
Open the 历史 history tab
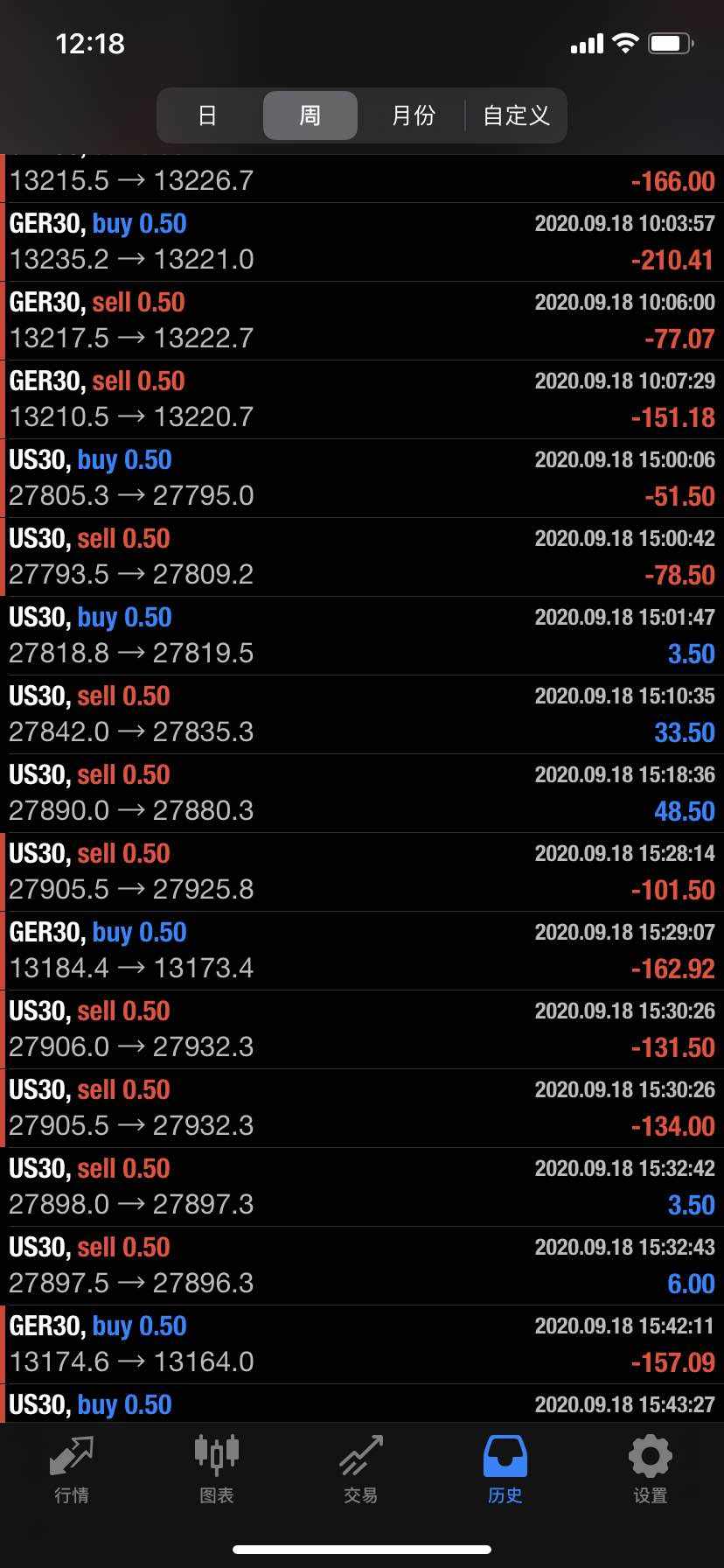[x=505, y=1470]
